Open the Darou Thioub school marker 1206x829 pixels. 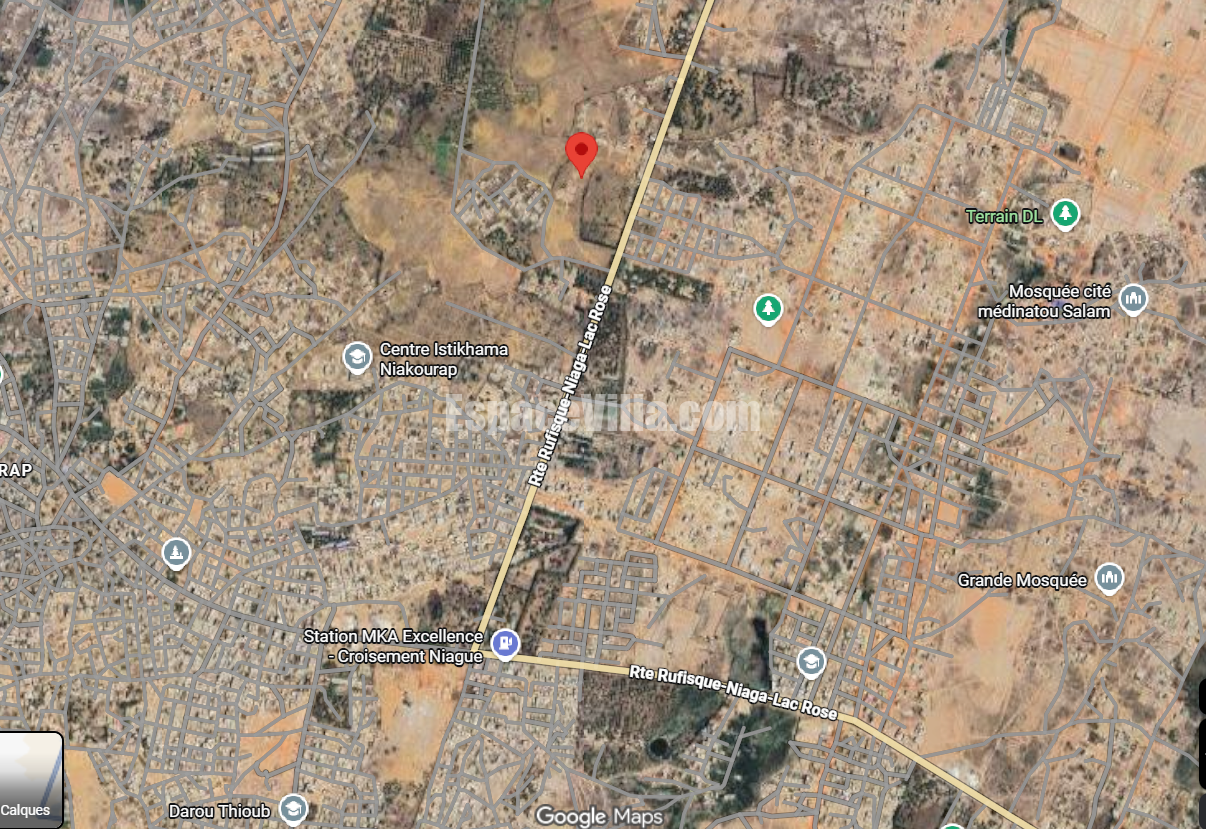[x=293, y=809]
